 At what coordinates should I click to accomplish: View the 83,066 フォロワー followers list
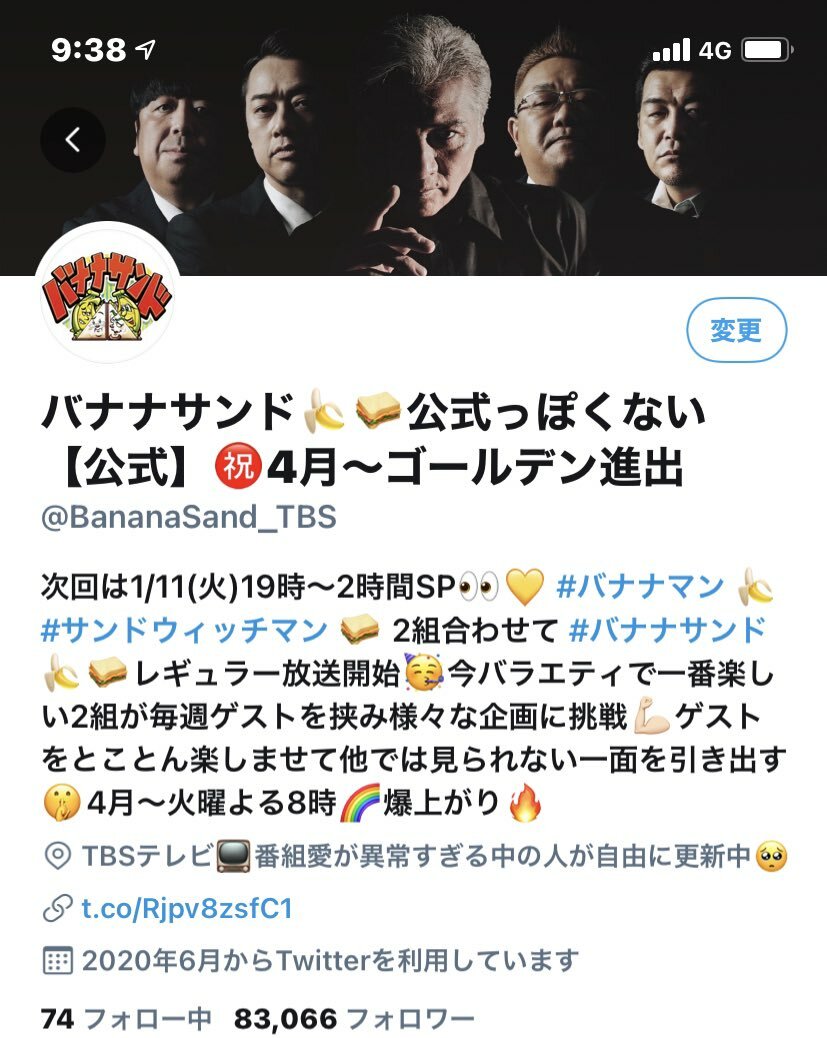[354, 1019]
